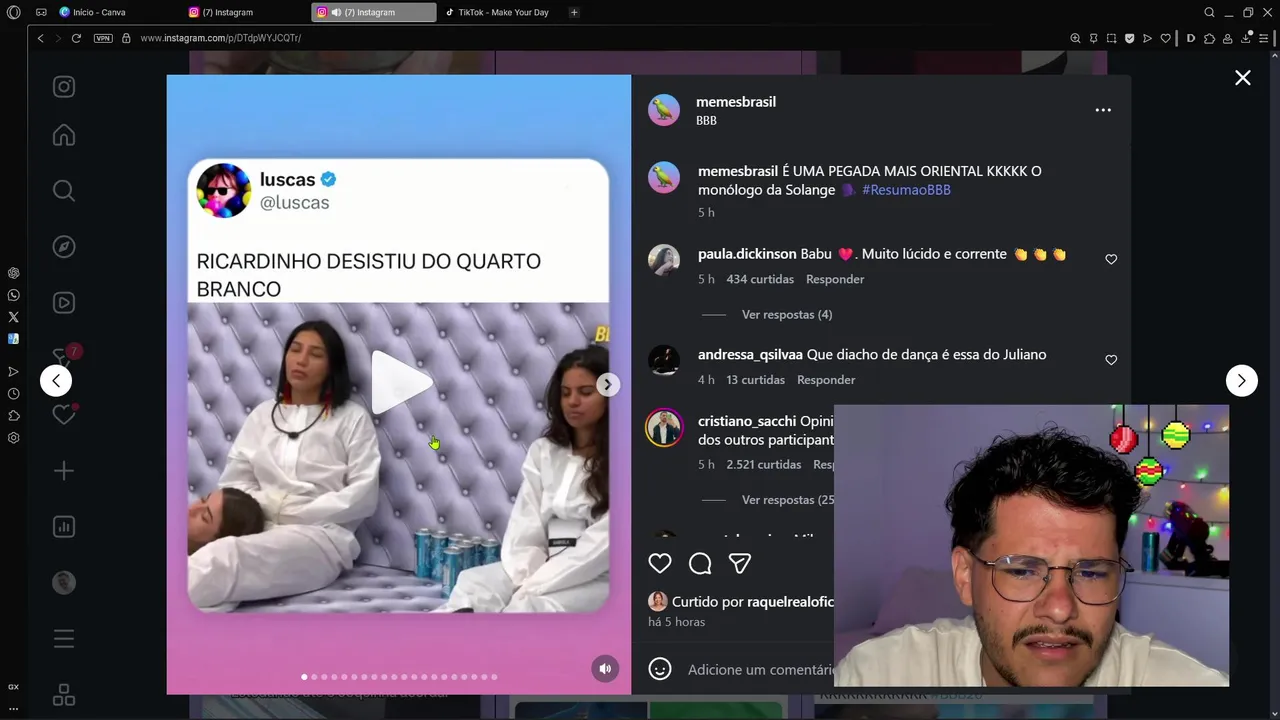Like the memesbrasil post
The image size is (1280, 720).
[660, 564]
